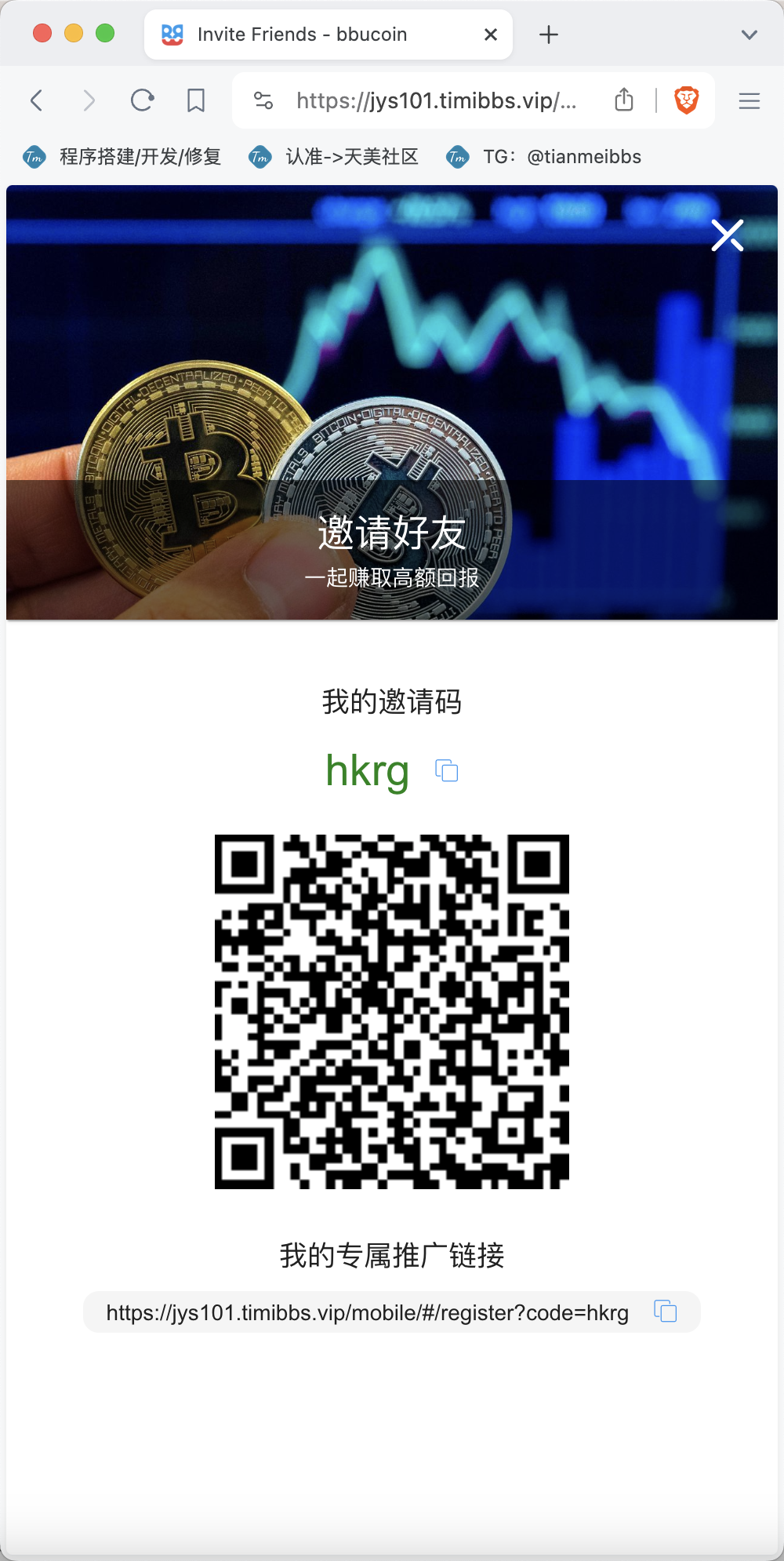
Task: Share this page
Action: (624, 100)
